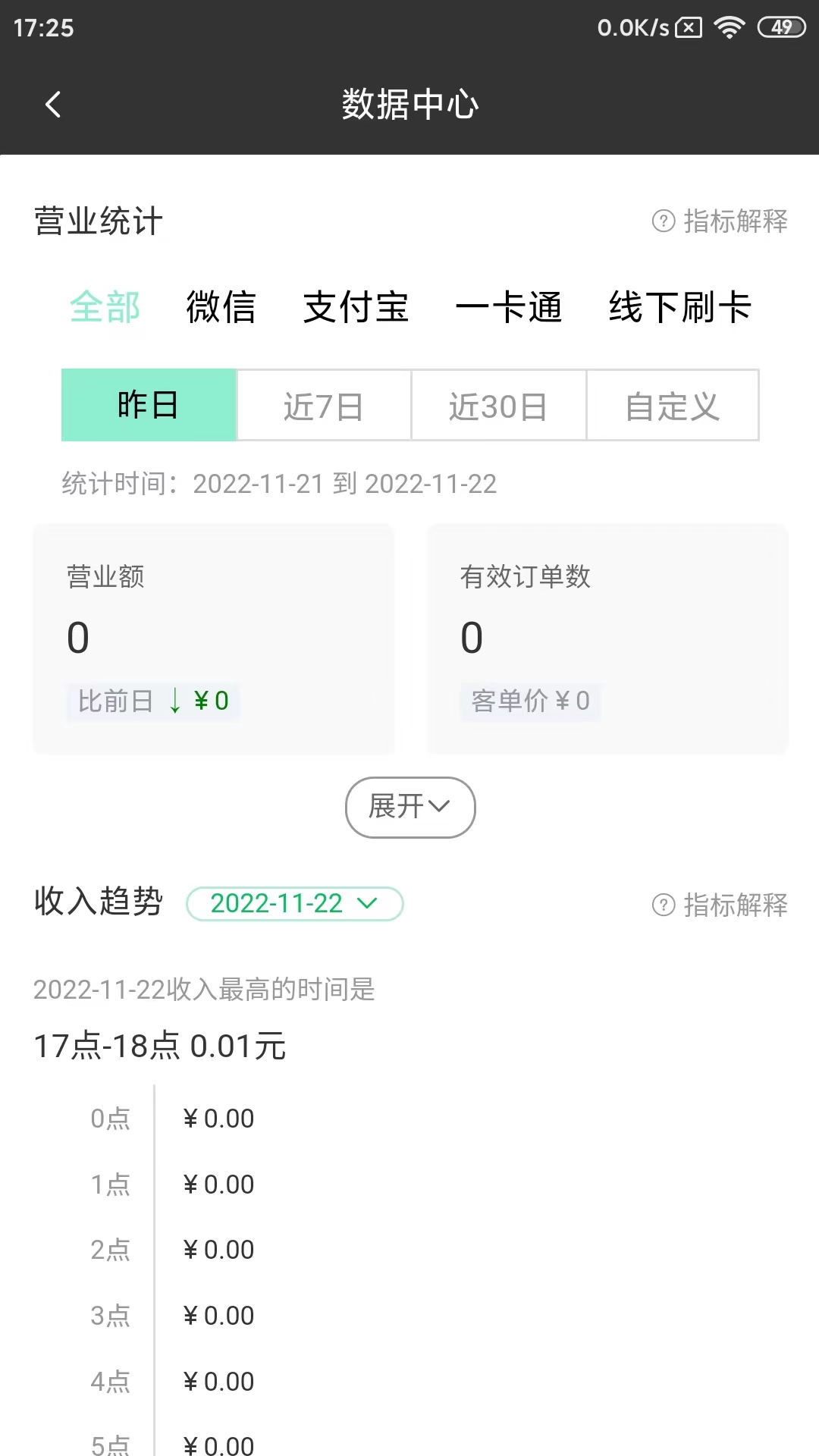Select the 全部 payment tab

(x=105, y=307)
